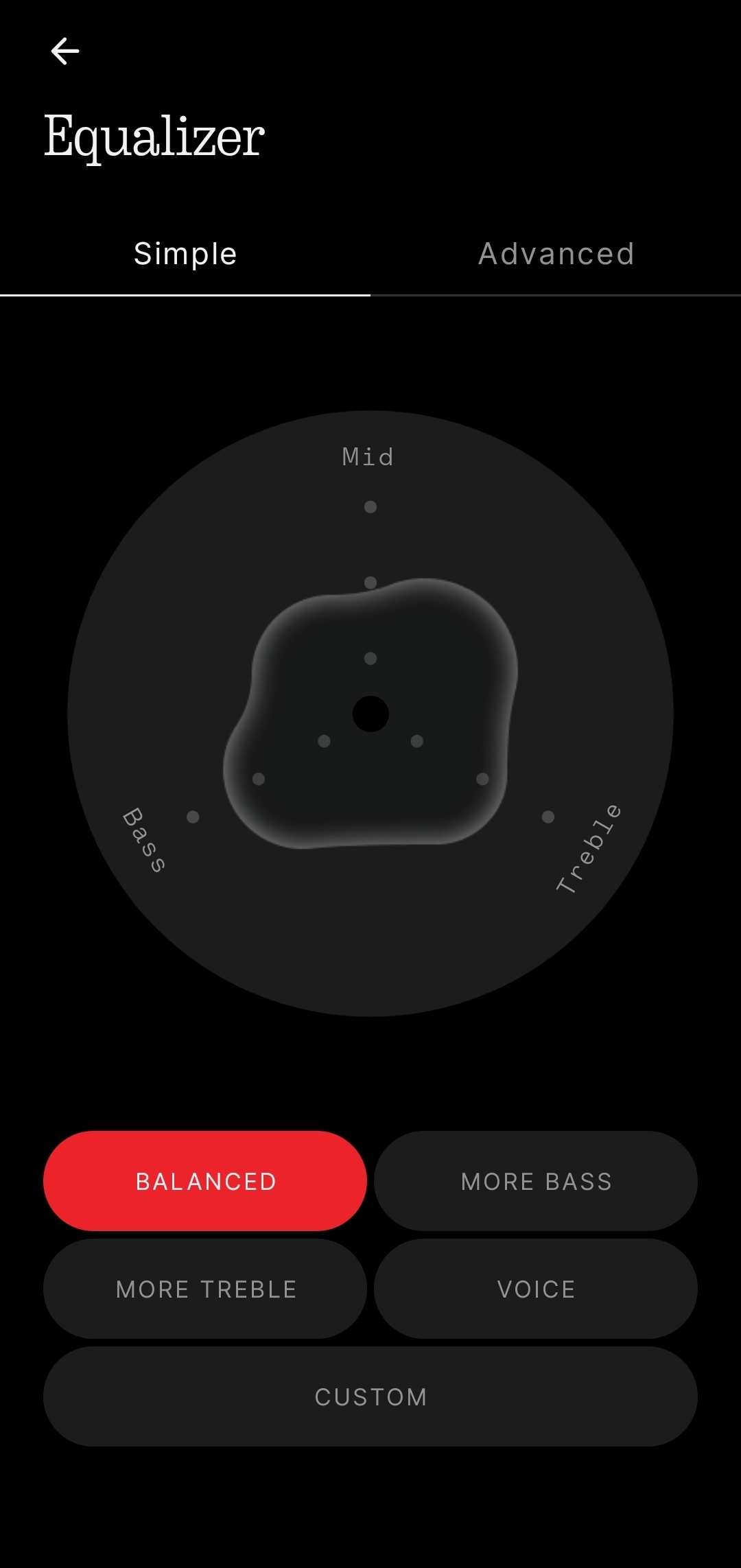Adjust the mid level via its axis dot
741x1568 pixels.
point(371,658)
